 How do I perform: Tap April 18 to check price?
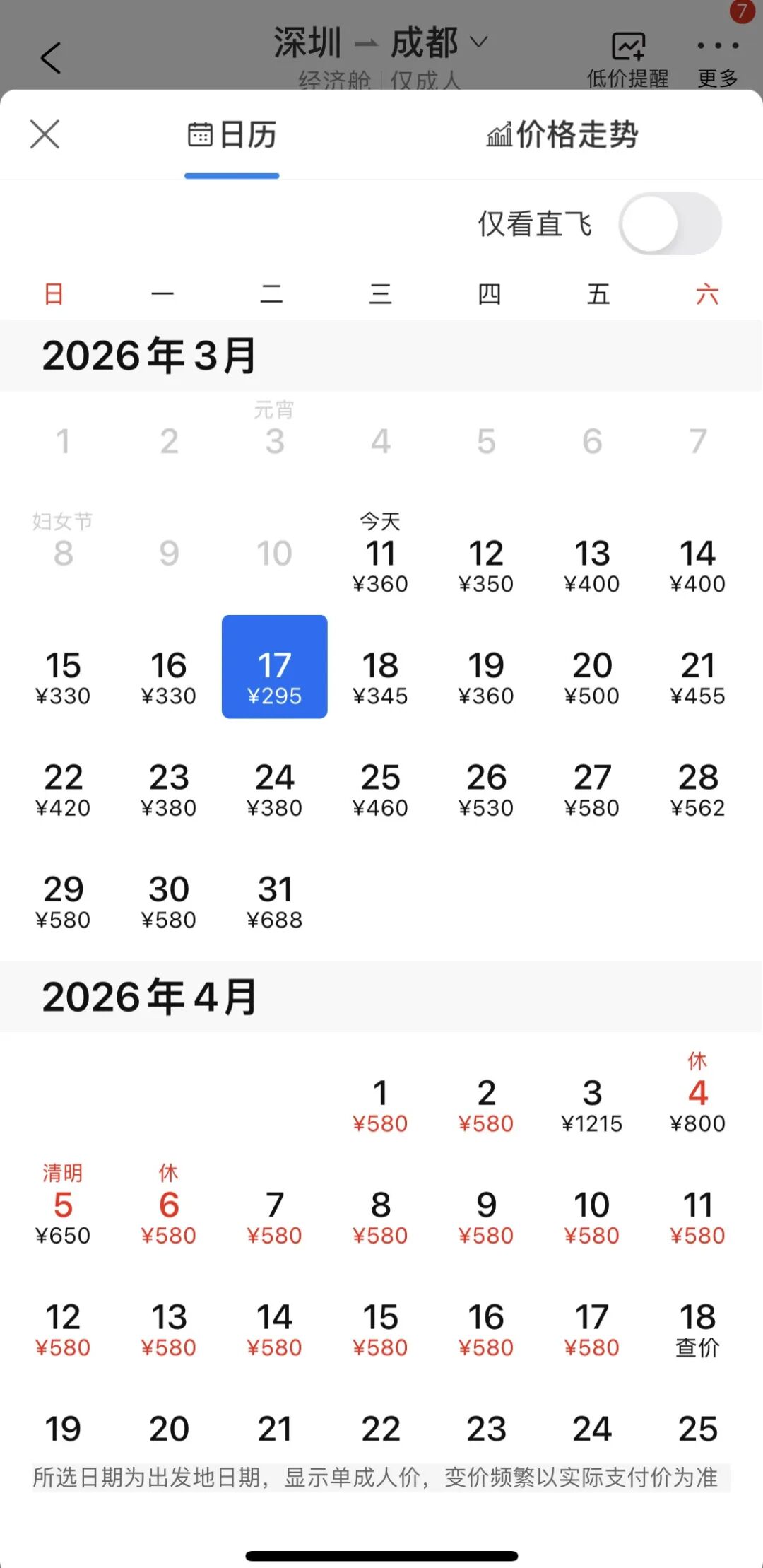point(698,1328)
